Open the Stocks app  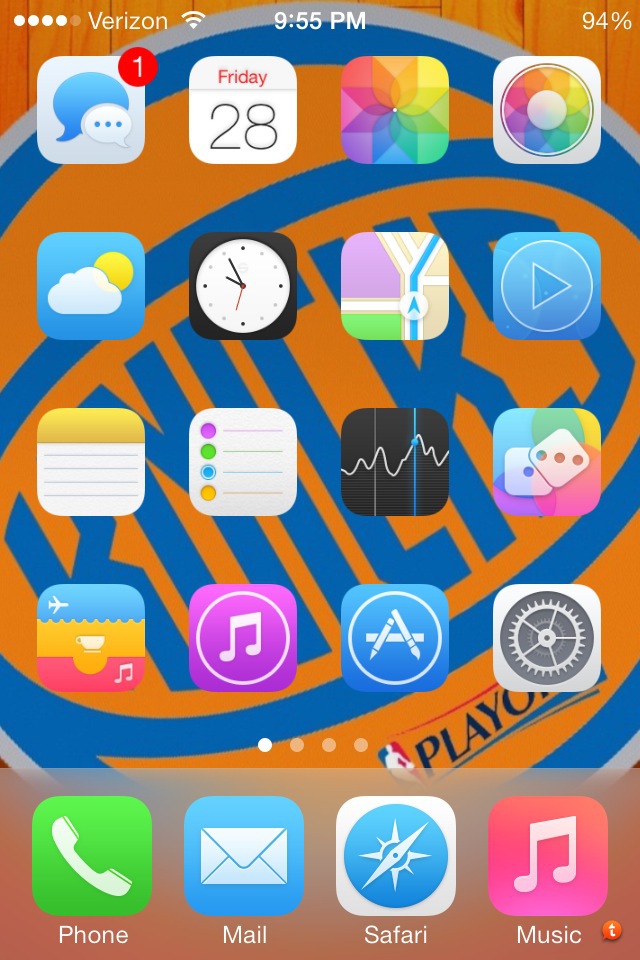[395, 462]
